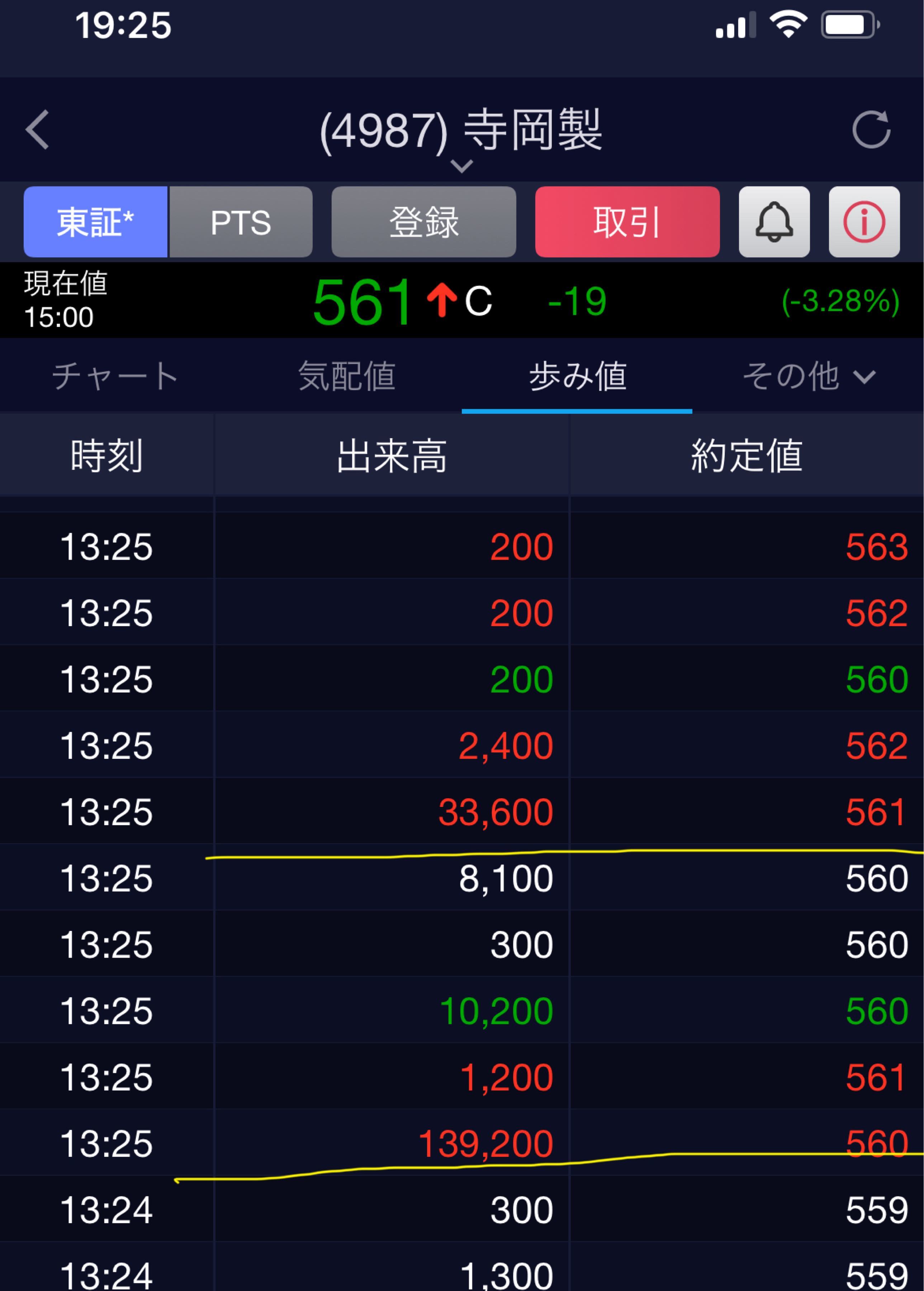Open the 取引 trade button

click(627, 222)
